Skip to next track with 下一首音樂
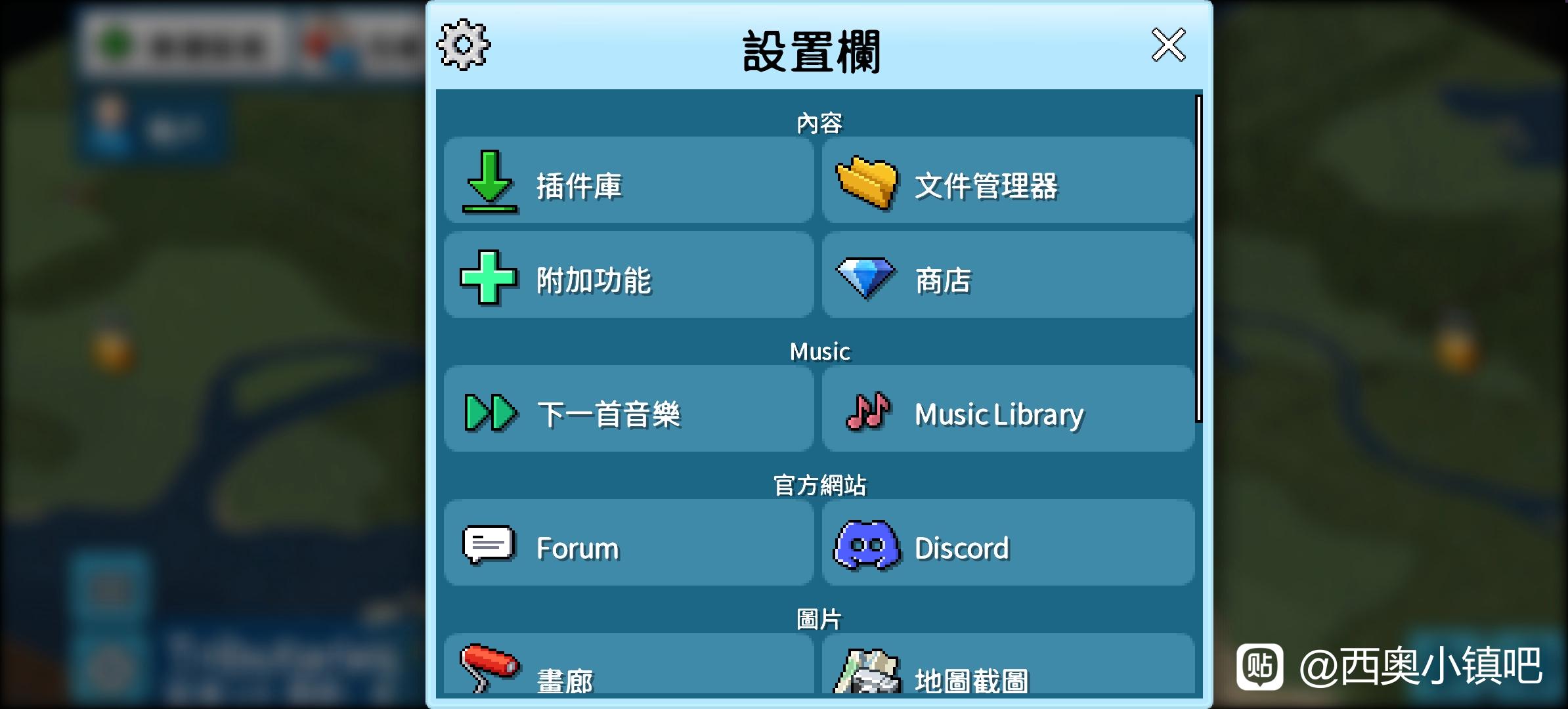This screenshot has width=1568, height=709. pos(629,408)
